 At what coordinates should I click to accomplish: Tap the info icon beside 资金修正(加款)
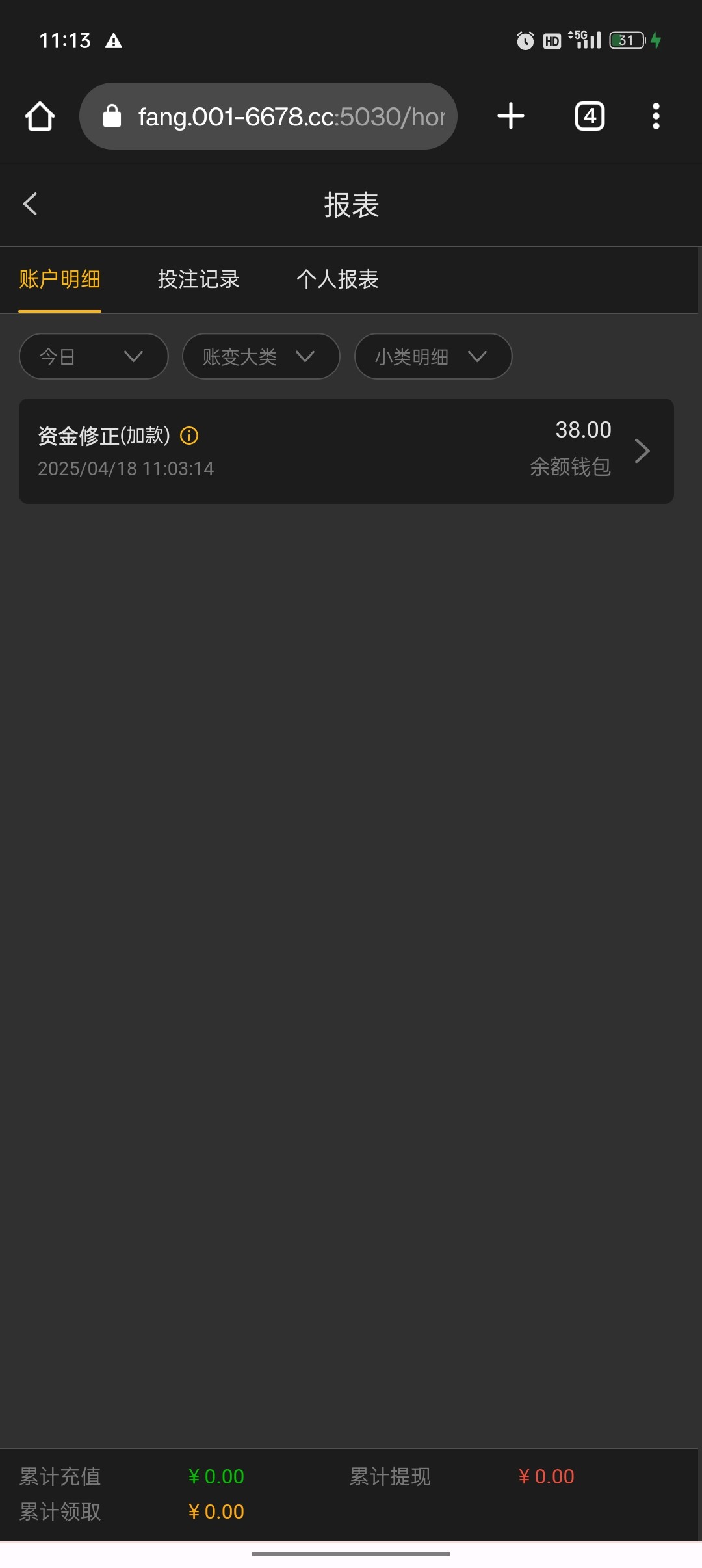(x=189, y=436)
